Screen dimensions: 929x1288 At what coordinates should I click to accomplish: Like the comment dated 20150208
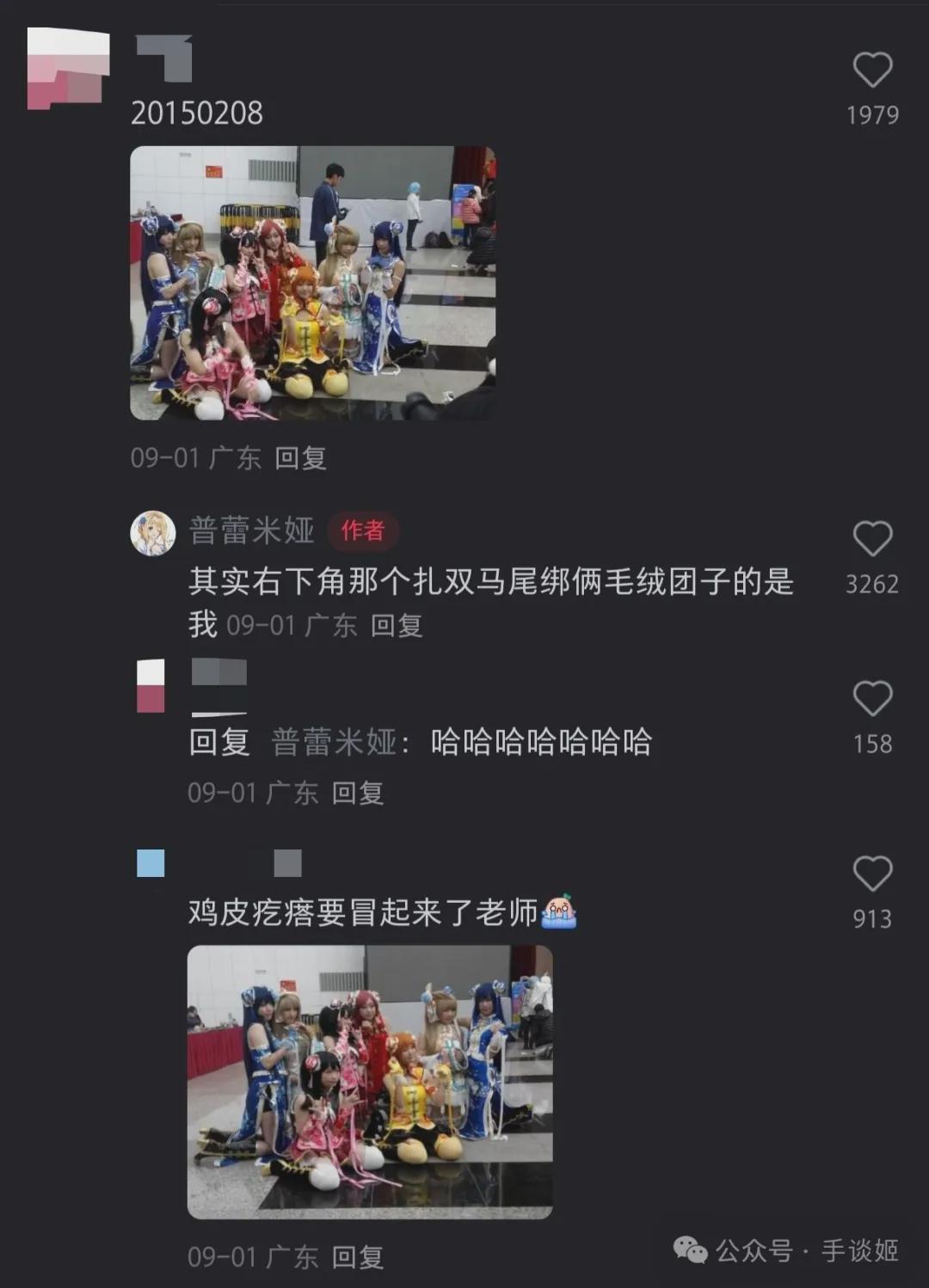coord(872,71)
